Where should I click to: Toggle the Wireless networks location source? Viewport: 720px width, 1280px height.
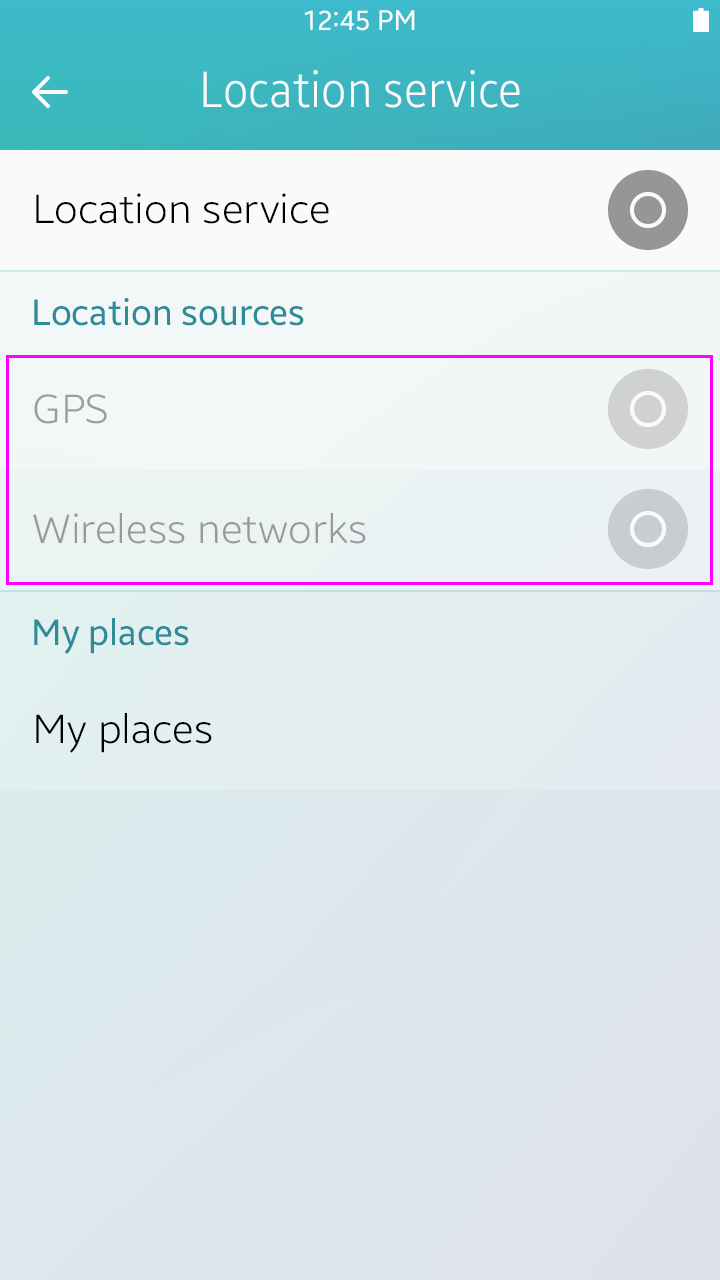(647, 529)
